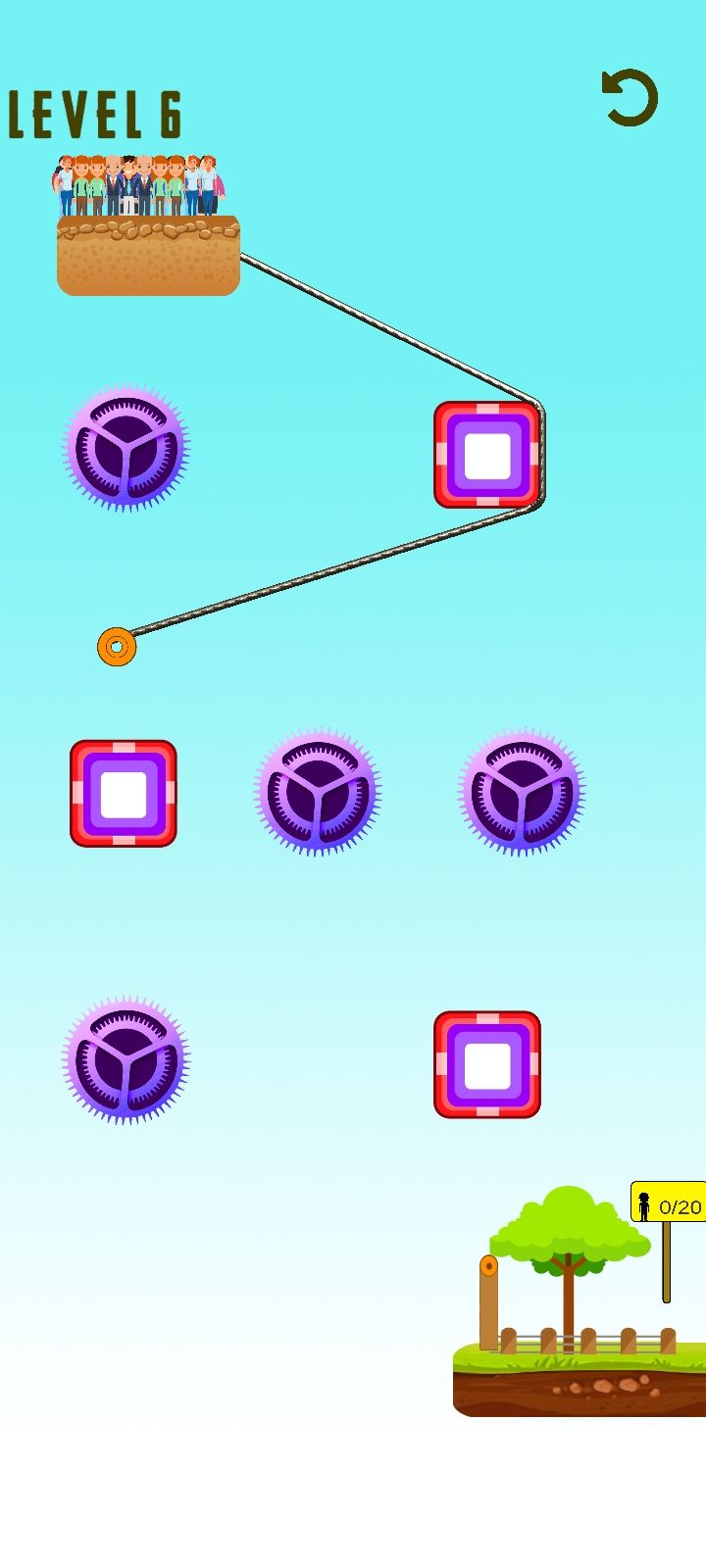Restart the level with the reload icon

click(x=630, y=98)
